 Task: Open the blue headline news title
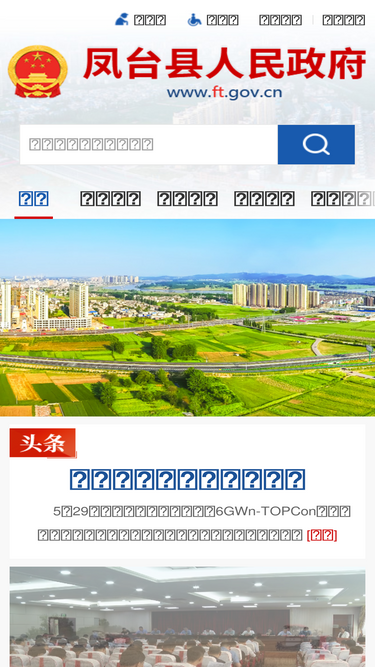point(188,479)
